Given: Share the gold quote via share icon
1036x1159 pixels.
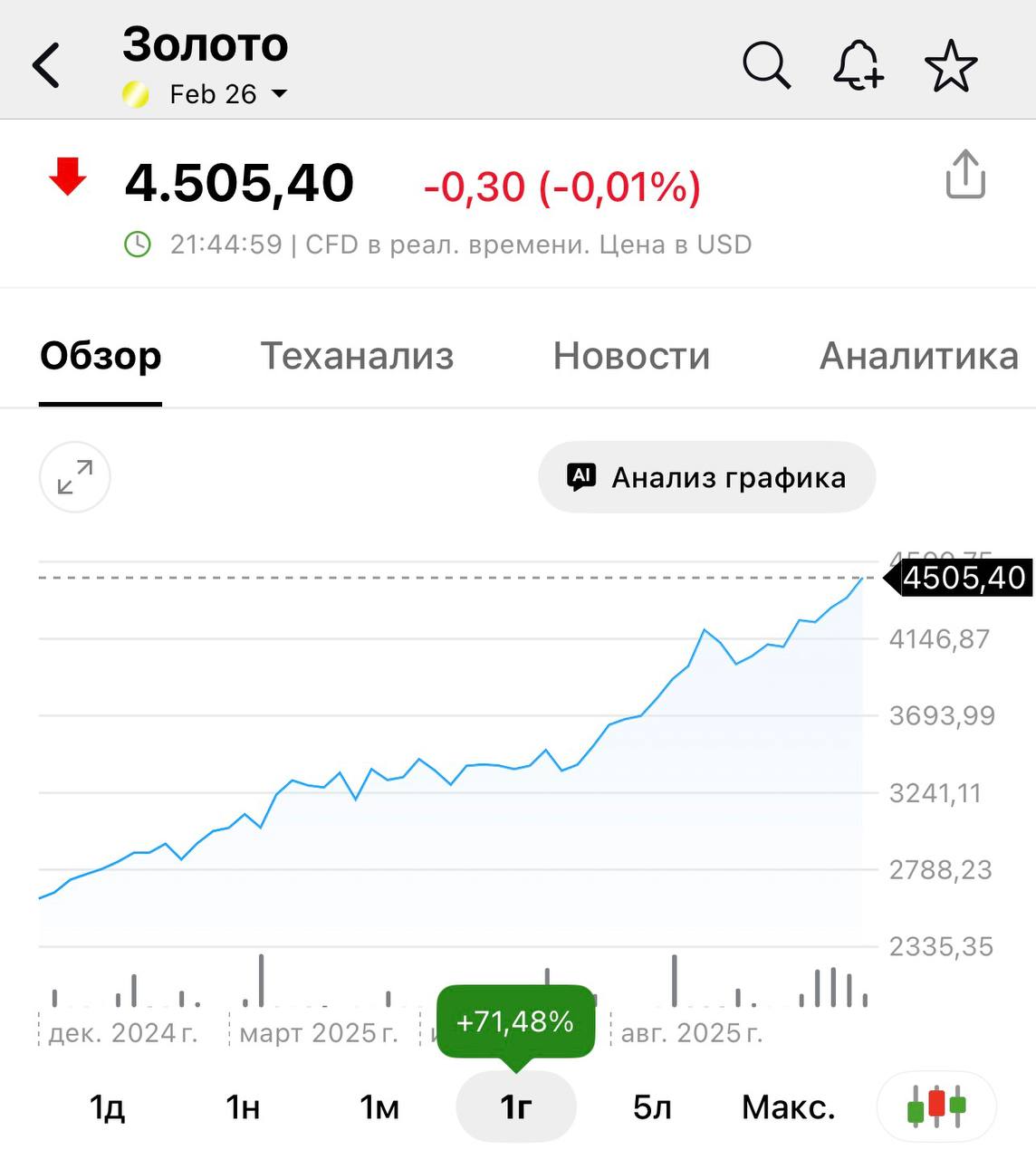Looking at the screenshot, I should 965,176.
